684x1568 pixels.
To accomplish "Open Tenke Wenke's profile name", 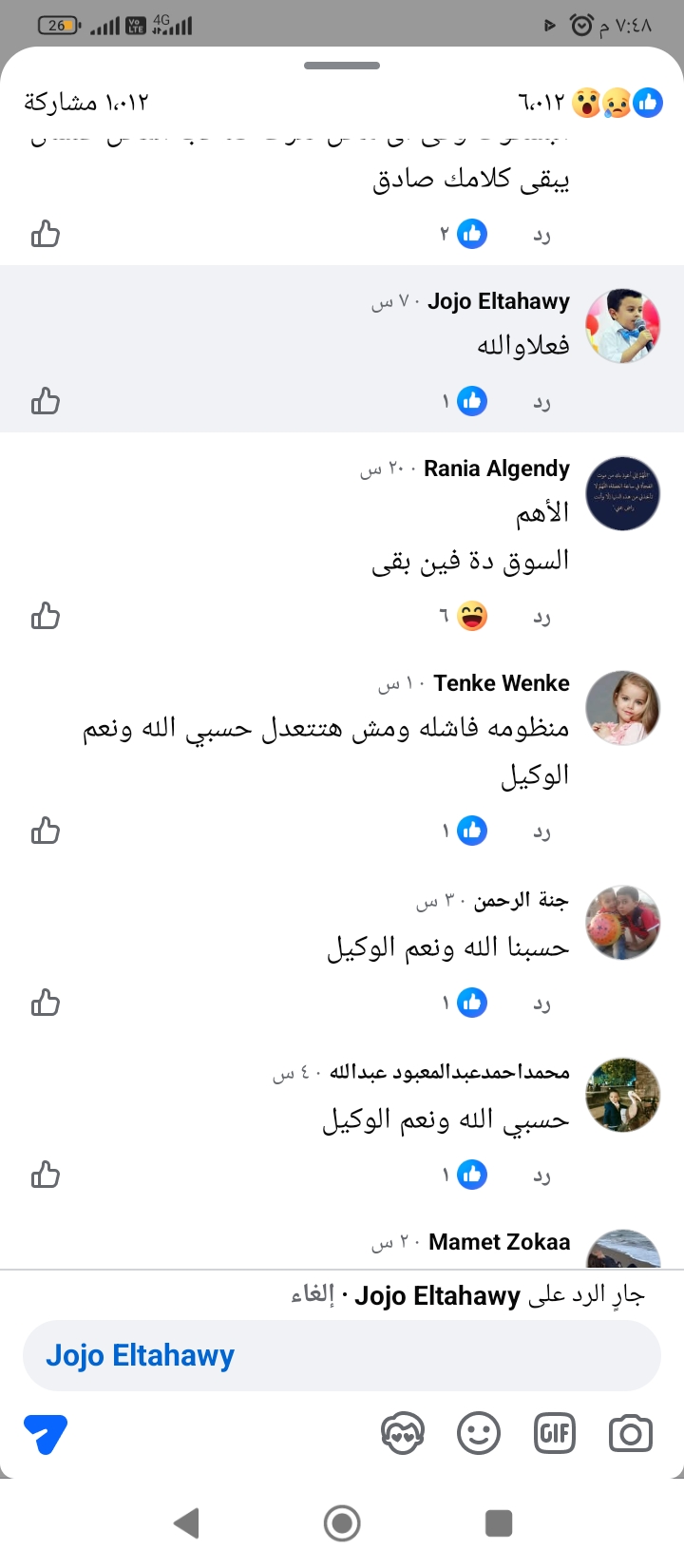I will tap(502, 683).
